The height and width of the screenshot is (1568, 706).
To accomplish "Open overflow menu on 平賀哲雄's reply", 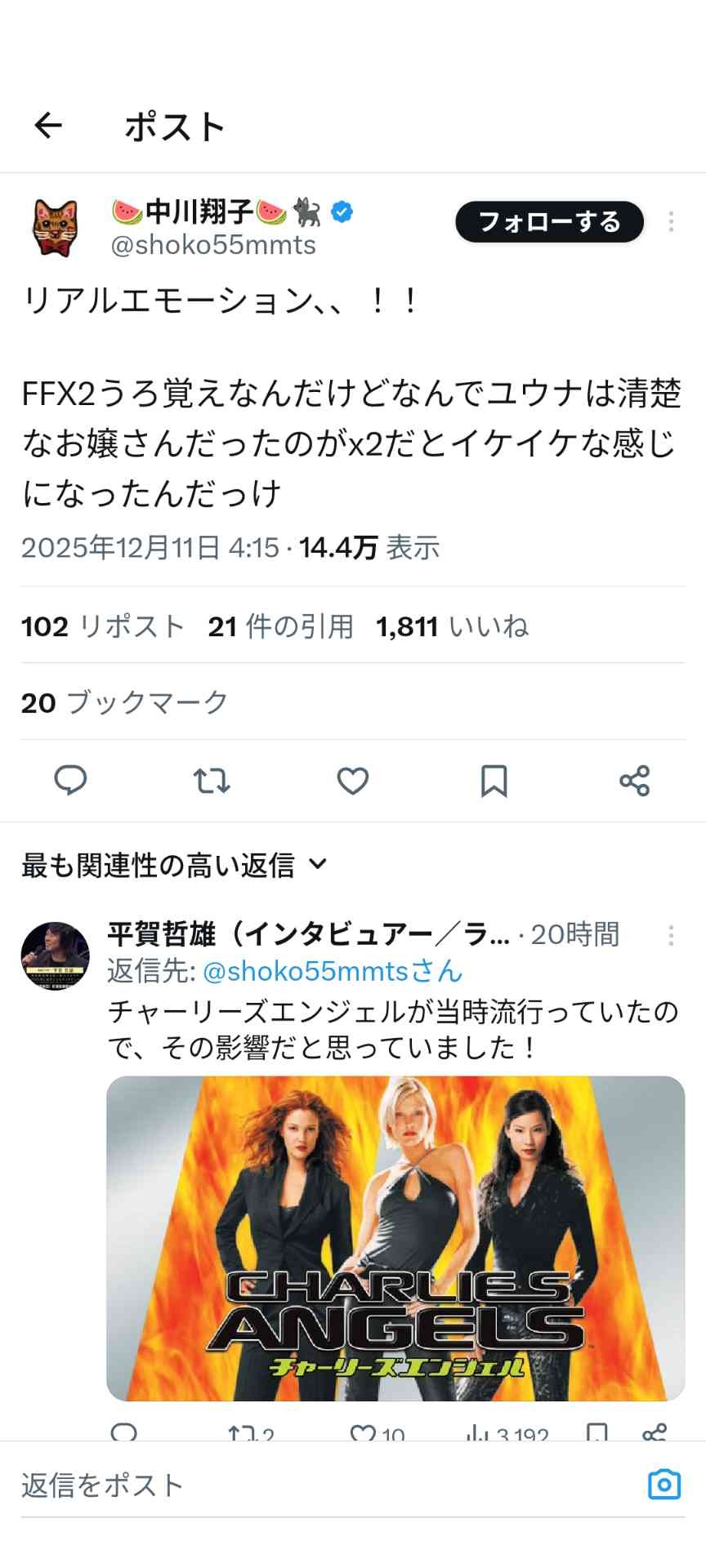I will click(671, 936).
